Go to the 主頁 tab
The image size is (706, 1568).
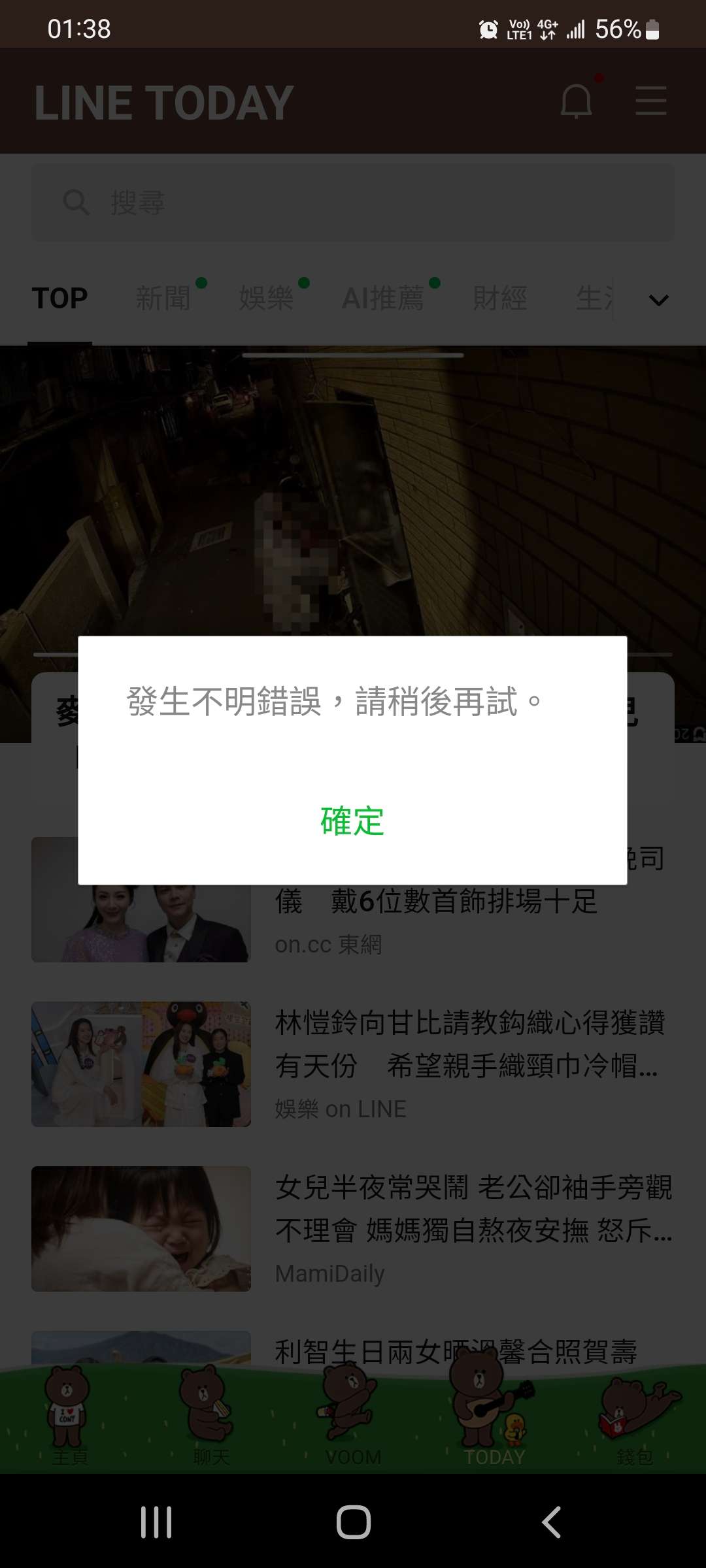coord(70,1416)
